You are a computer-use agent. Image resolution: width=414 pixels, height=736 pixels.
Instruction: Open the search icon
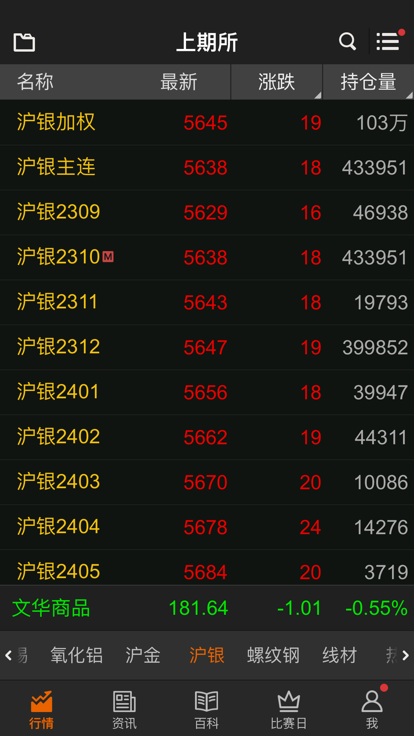click(347, 42)
